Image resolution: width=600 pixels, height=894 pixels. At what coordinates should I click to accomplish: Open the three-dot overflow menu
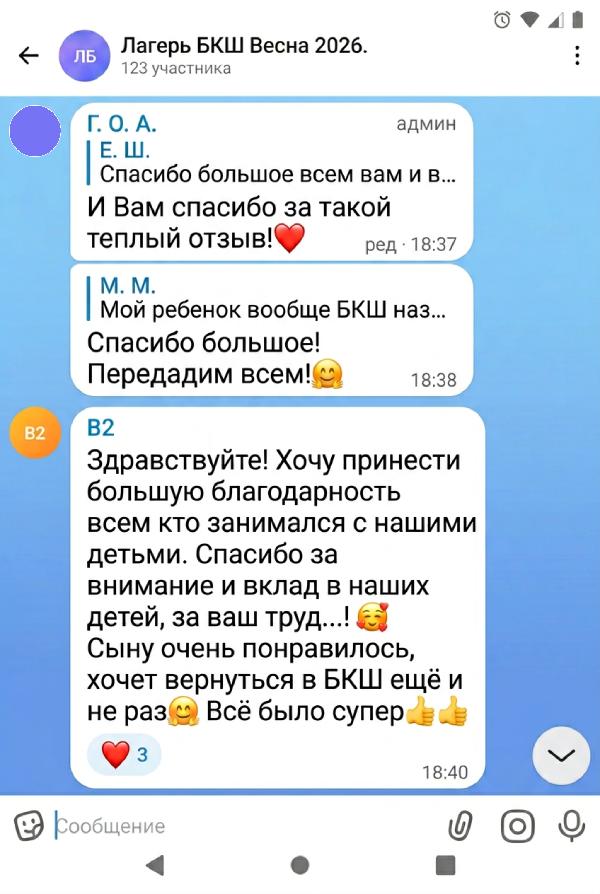tap(577, 56)
